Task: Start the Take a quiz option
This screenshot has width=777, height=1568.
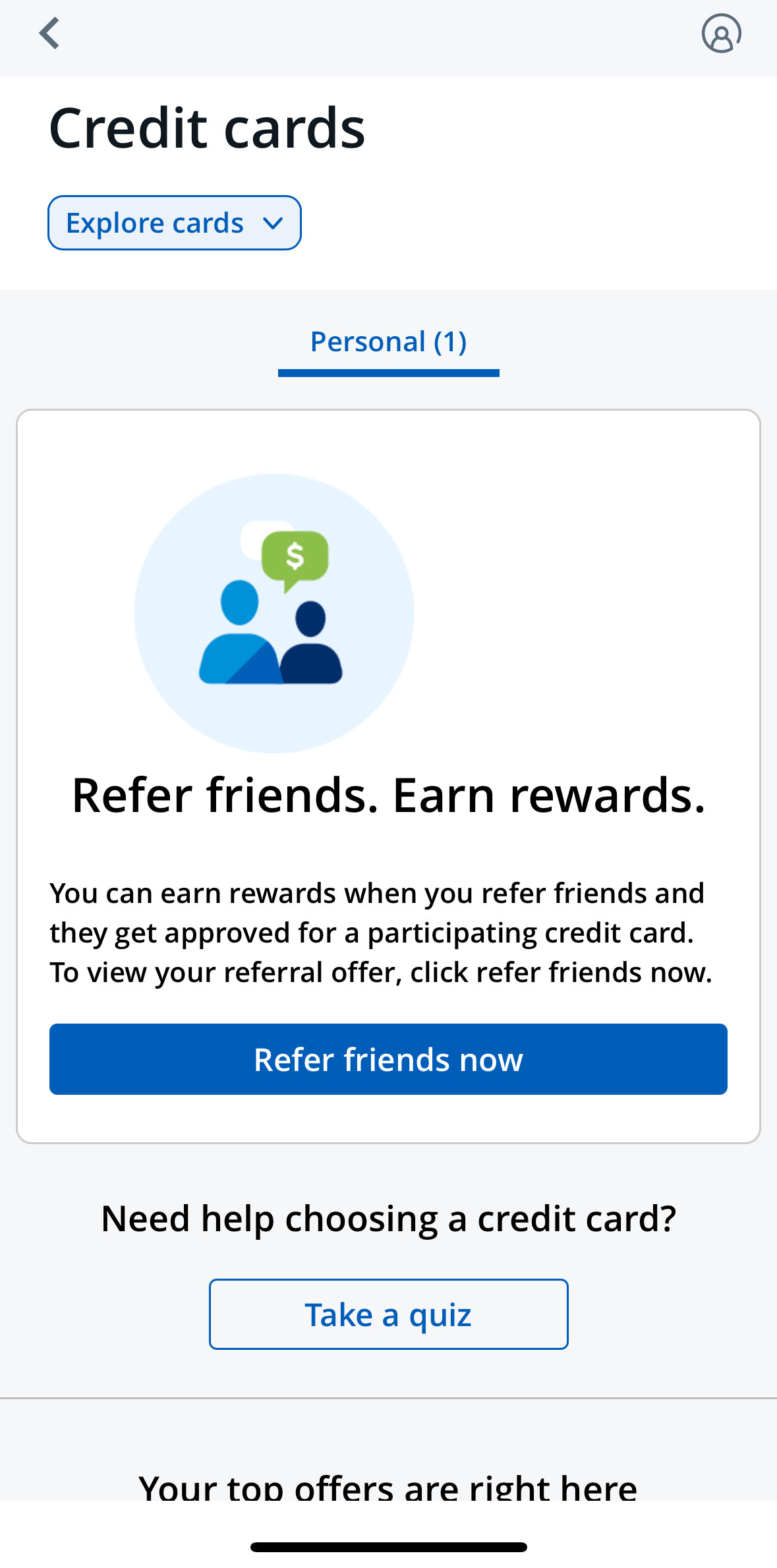Action: (x=388, y=1314)
